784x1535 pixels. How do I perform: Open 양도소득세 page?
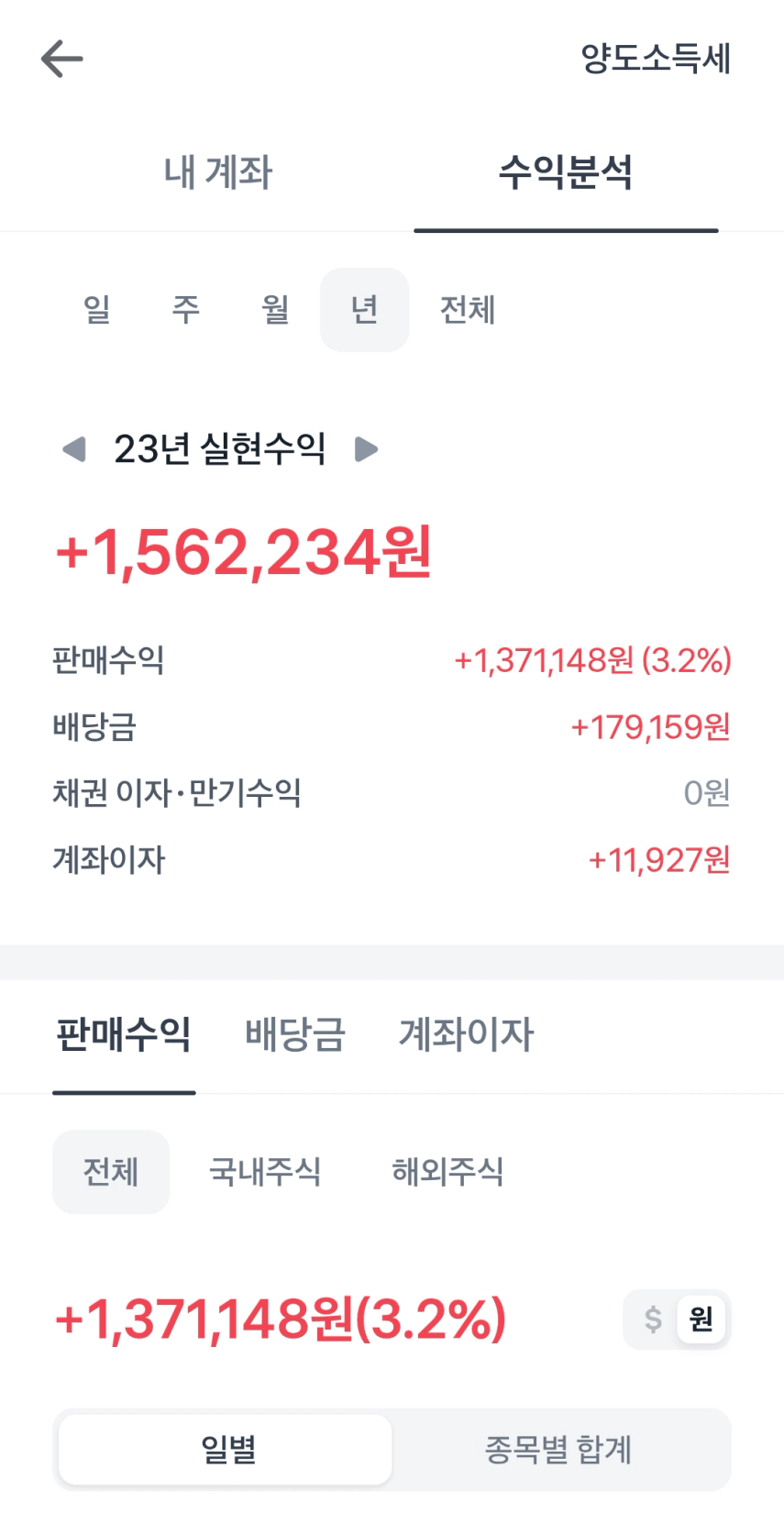pyautogui.click(x=656, y=59)
